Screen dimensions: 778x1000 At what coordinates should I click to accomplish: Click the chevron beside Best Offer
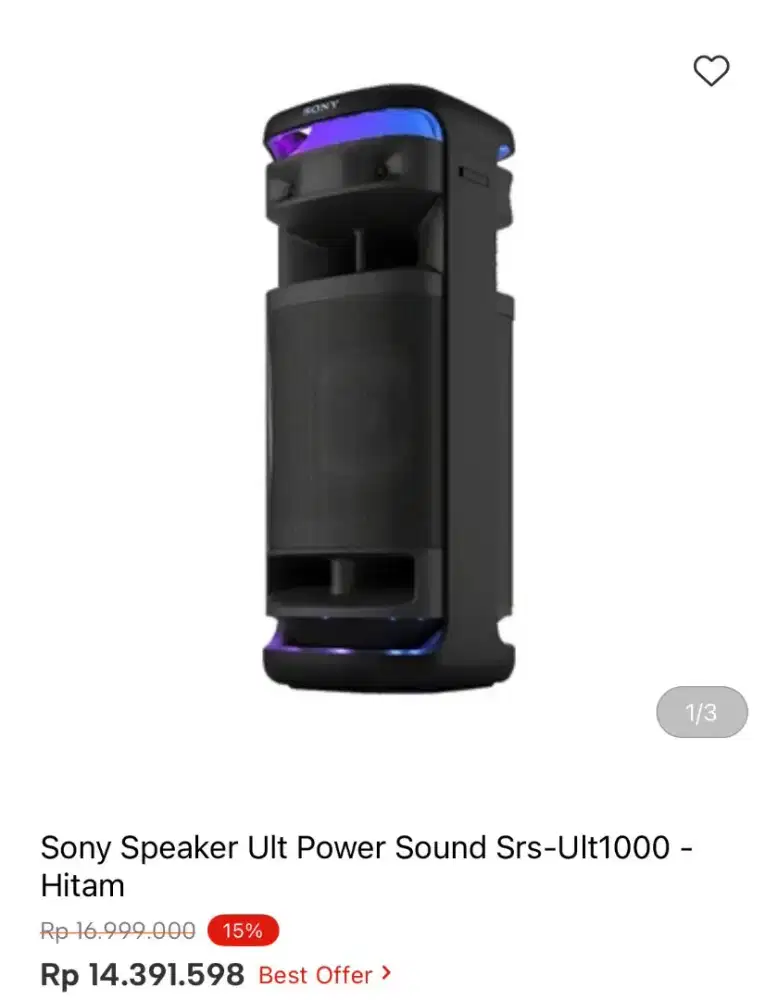coord(385,975)
